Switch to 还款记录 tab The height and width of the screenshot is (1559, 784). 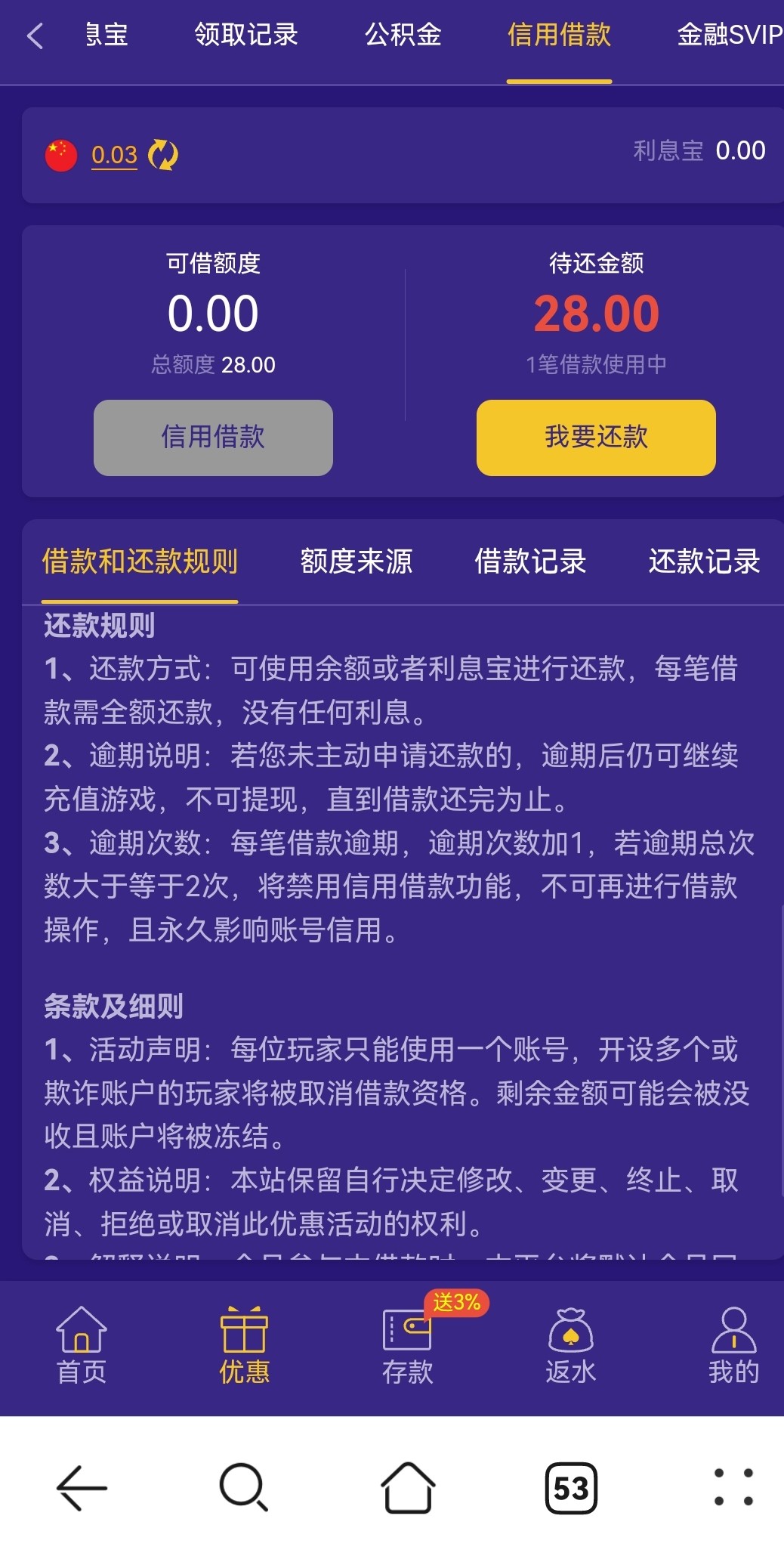point(704,561)
